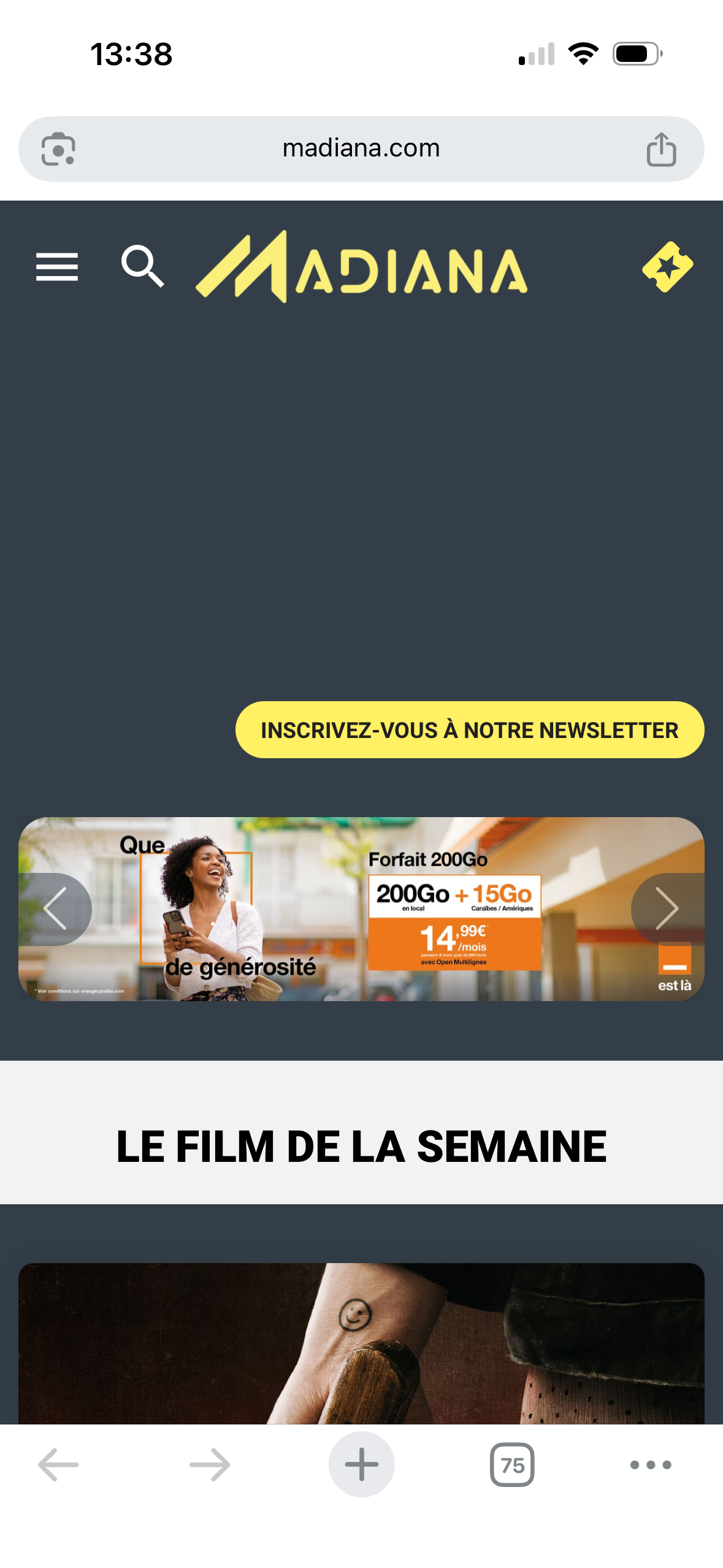This screenshot has height=1568, width=723.
Task: View the 75 open tabs
Action: 512,1464
